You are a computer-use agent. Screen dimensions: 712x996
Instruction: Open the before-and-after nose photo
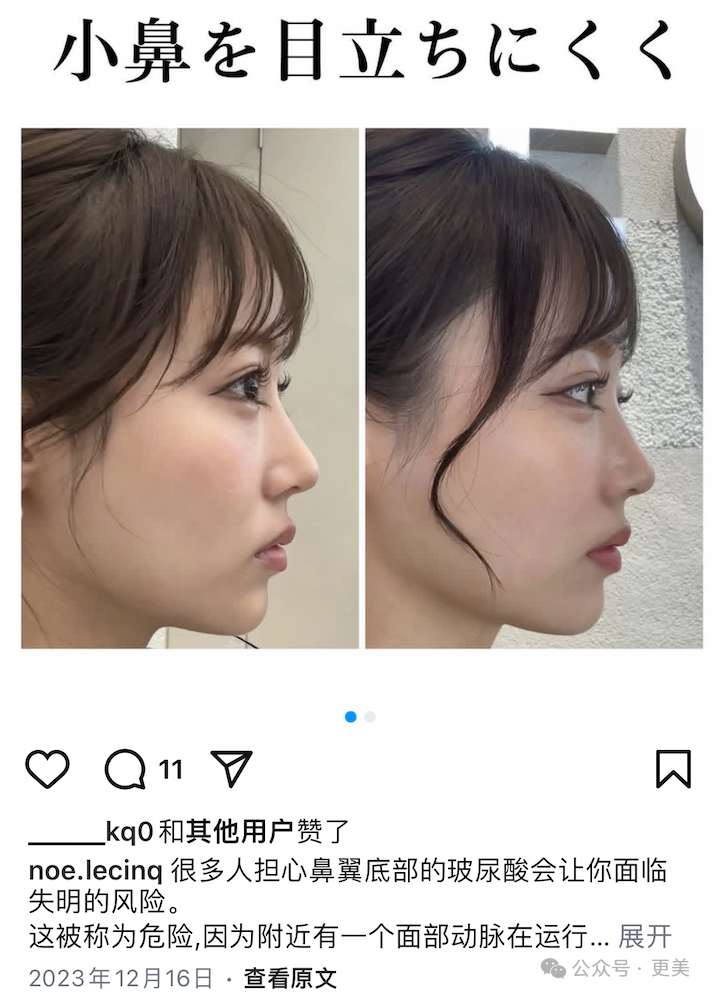(x=362, y=388)
